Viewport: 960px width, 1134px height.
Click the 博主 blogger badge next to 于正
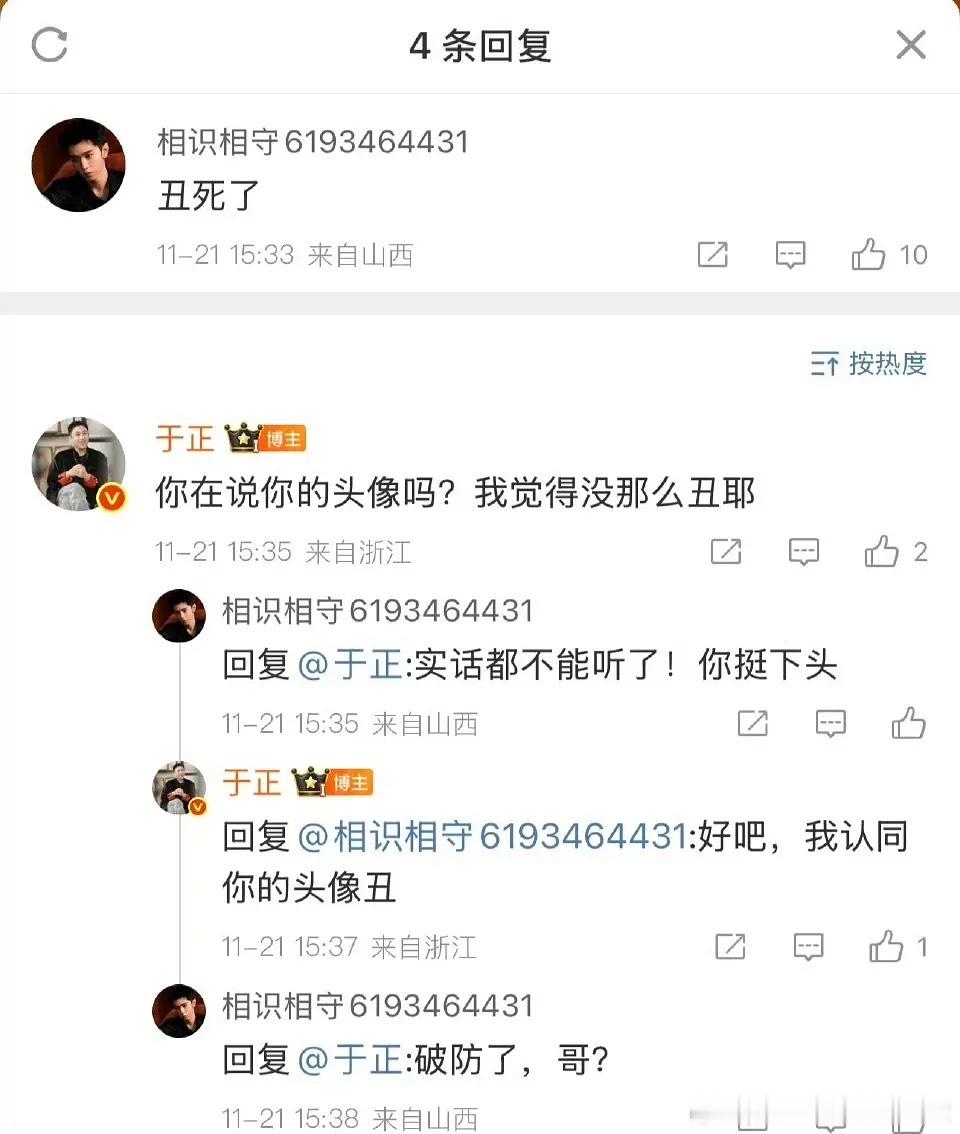point(283,437)
